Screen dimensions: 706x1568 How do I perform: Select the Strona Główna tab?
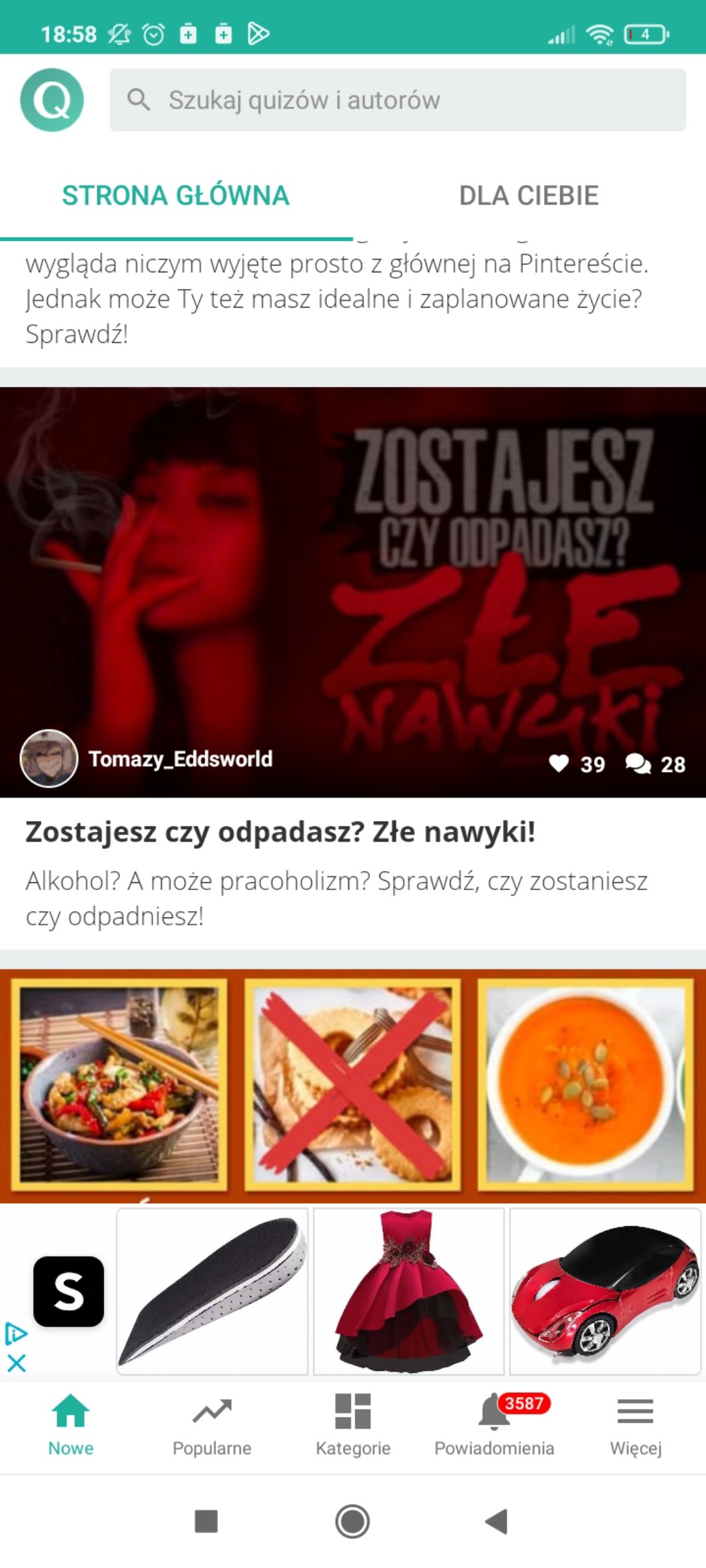click(176, 196)
